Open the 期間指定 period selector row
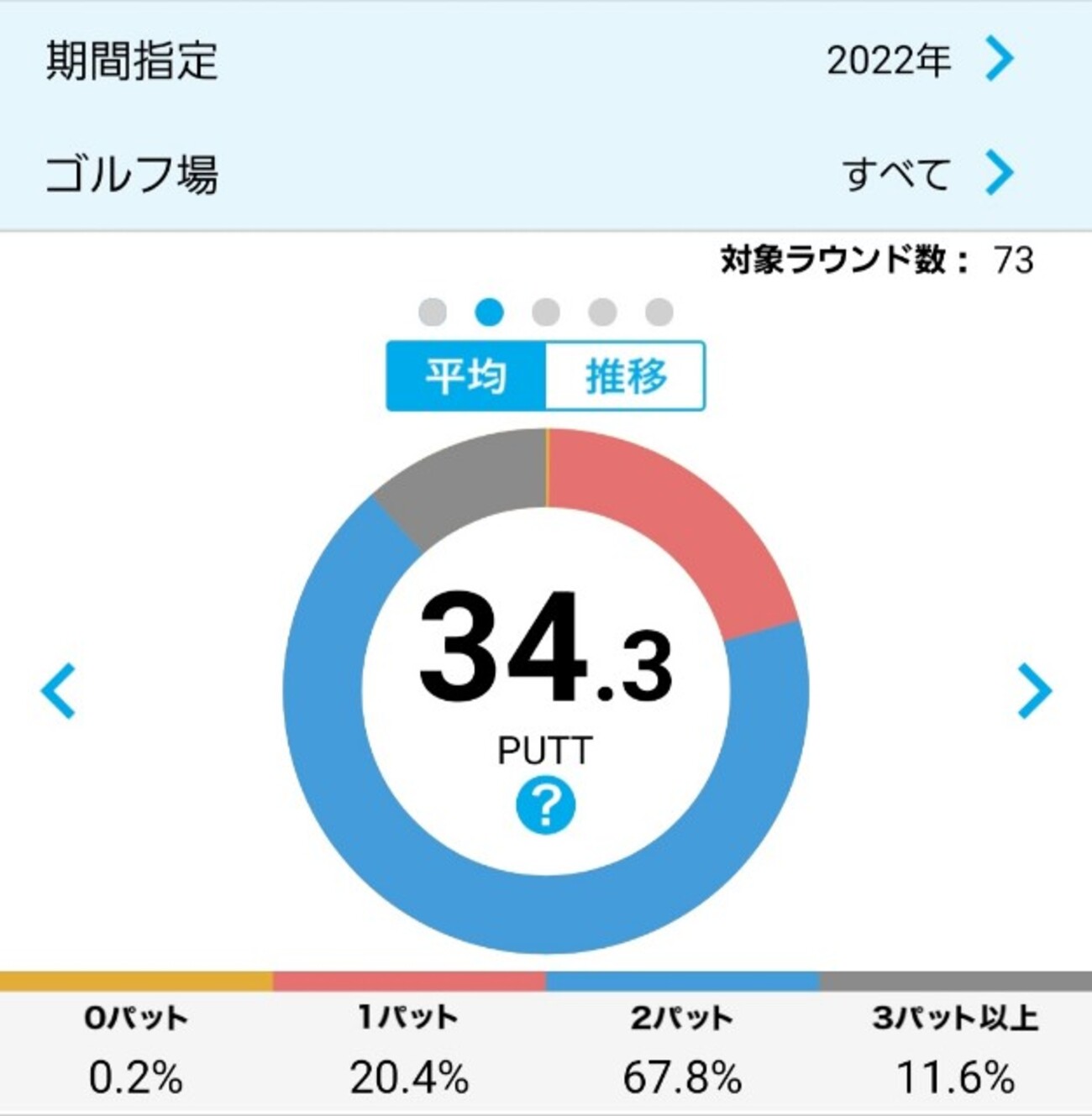Screen dimensions: 1092x1116 point(546,60)
